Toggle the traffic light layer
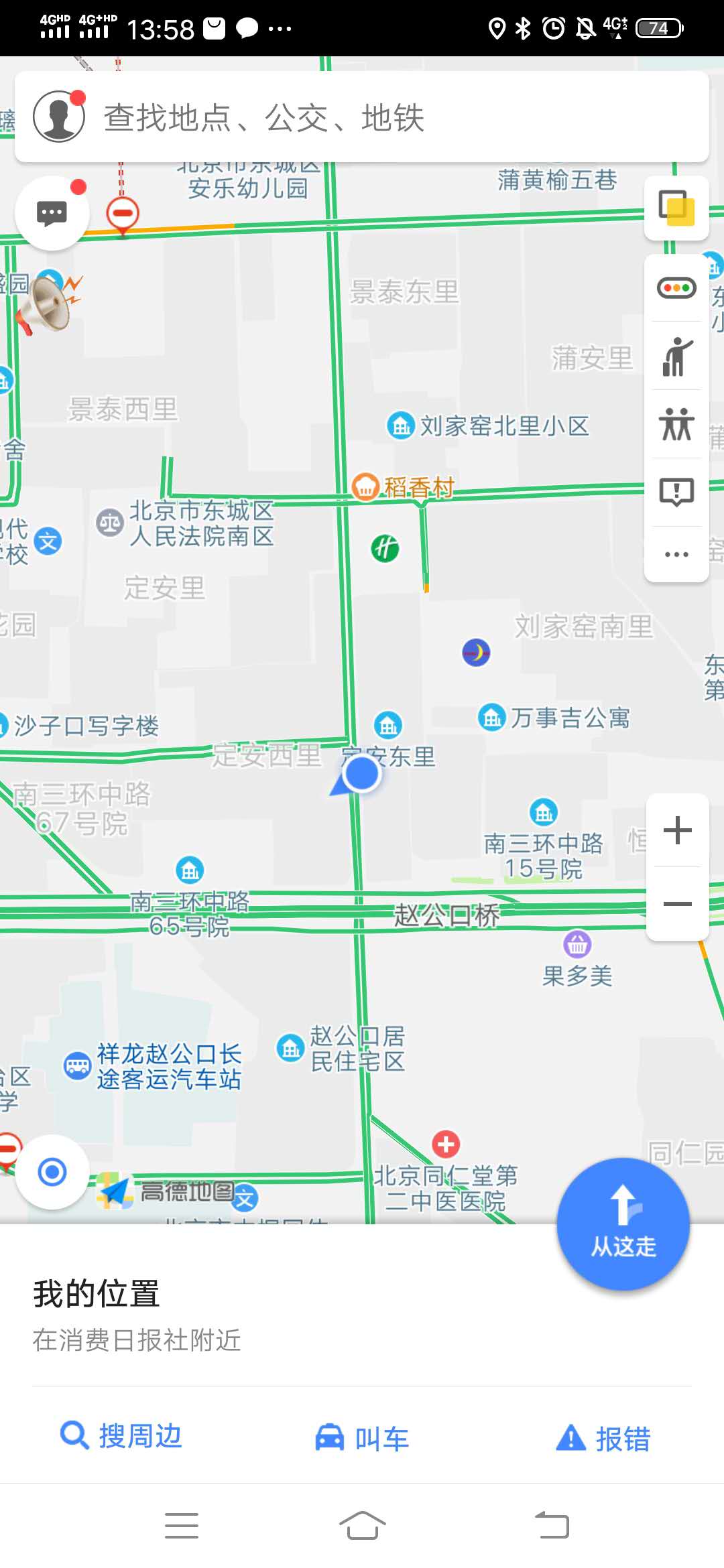 676,288
